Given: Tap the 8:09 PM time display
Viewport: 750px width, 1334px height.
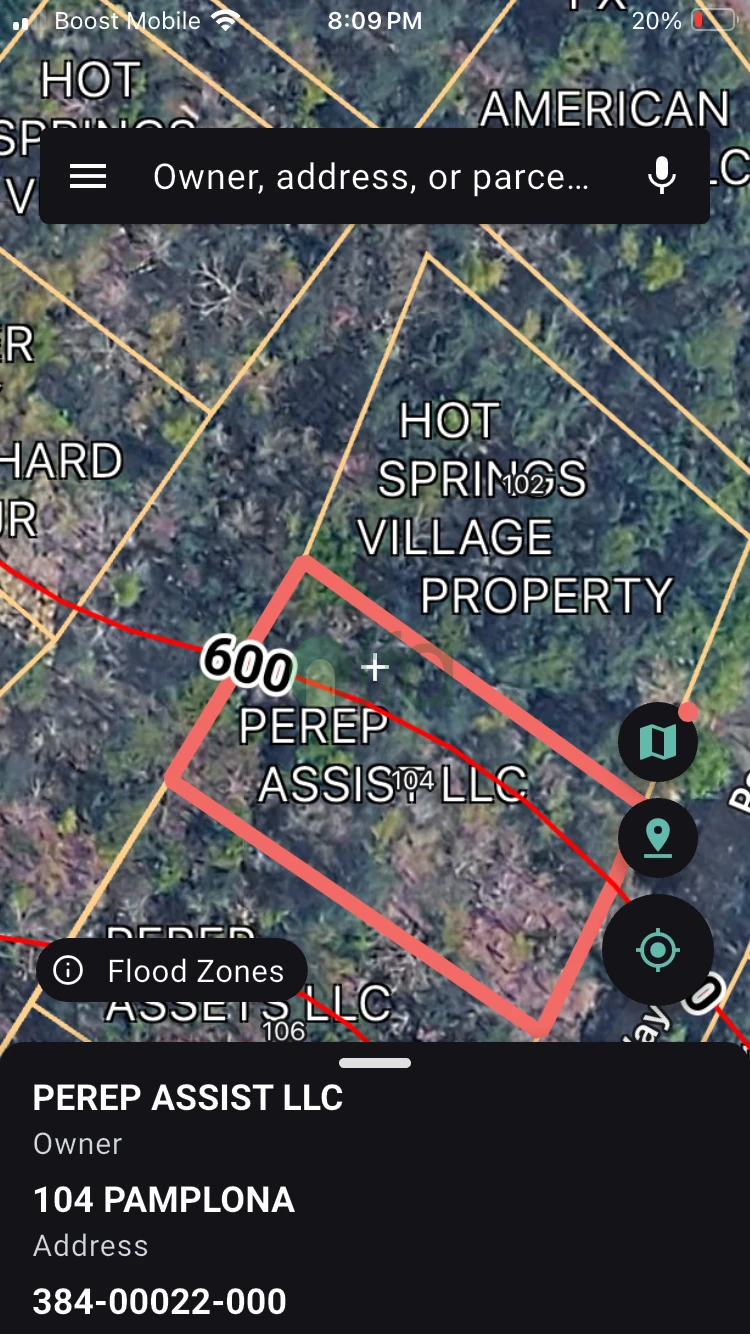Looking at the screenshot, I should [x=374, y=20].
